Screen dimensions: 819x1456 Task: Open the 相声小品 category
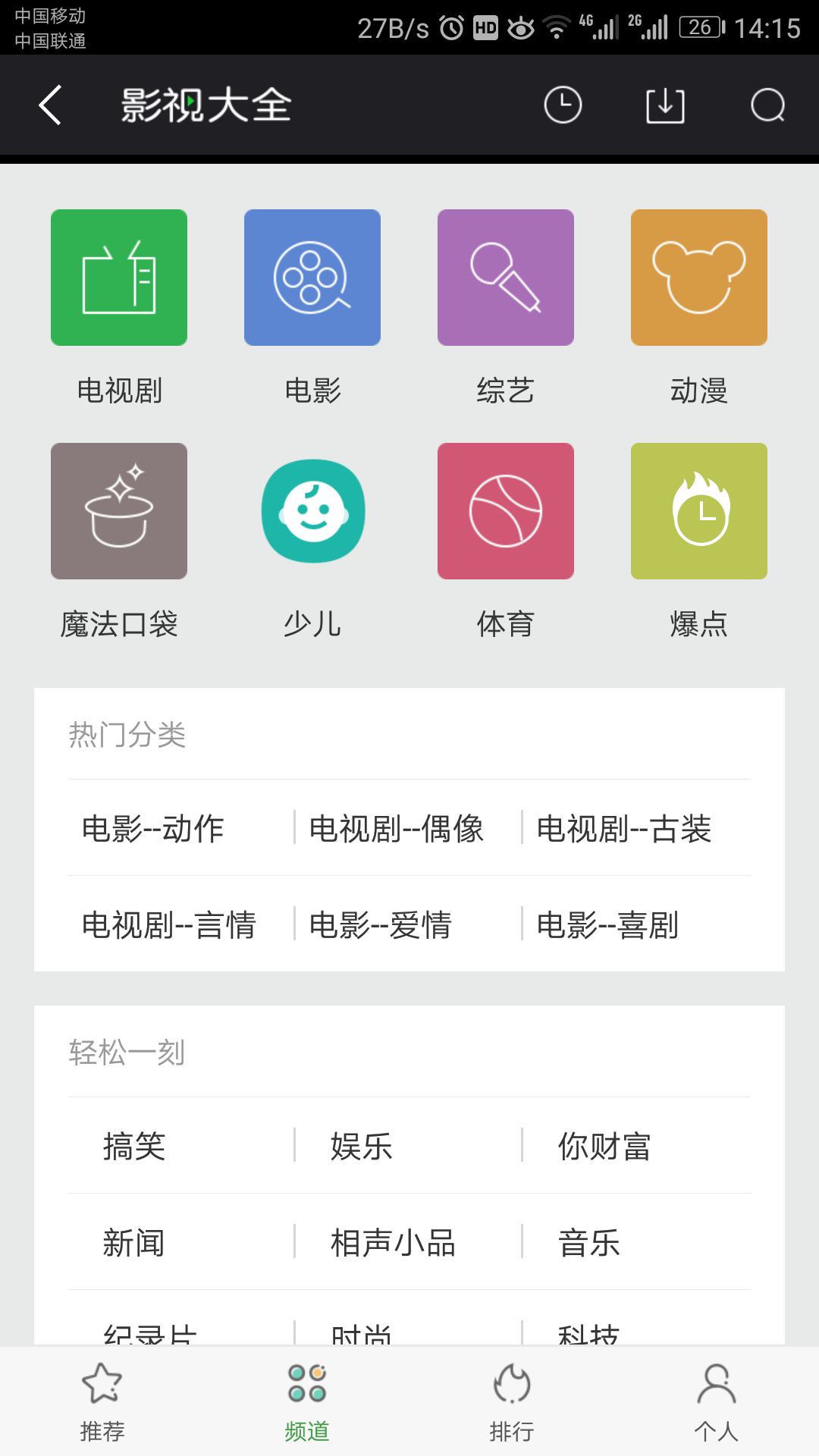[393, 1241]
